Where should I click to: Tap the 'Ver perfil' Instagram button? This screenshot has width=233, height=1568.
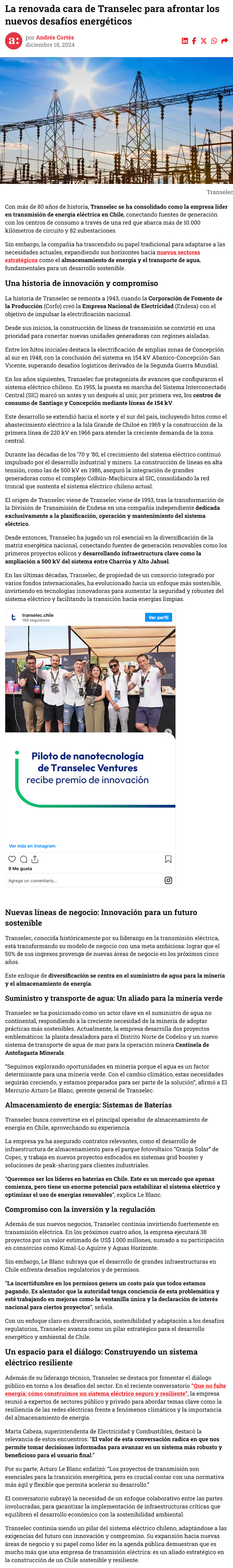pos(158,617)
